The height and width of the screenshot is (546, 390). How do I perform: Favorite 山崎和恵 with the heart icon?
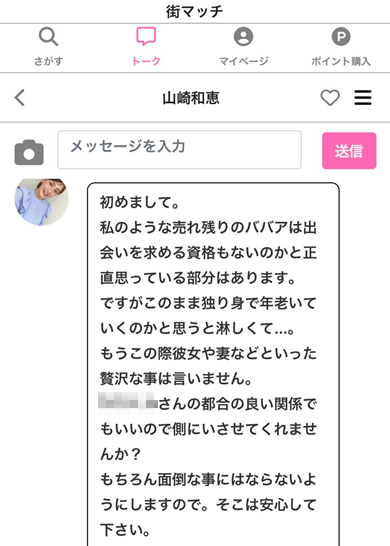(x=330, y=98)
